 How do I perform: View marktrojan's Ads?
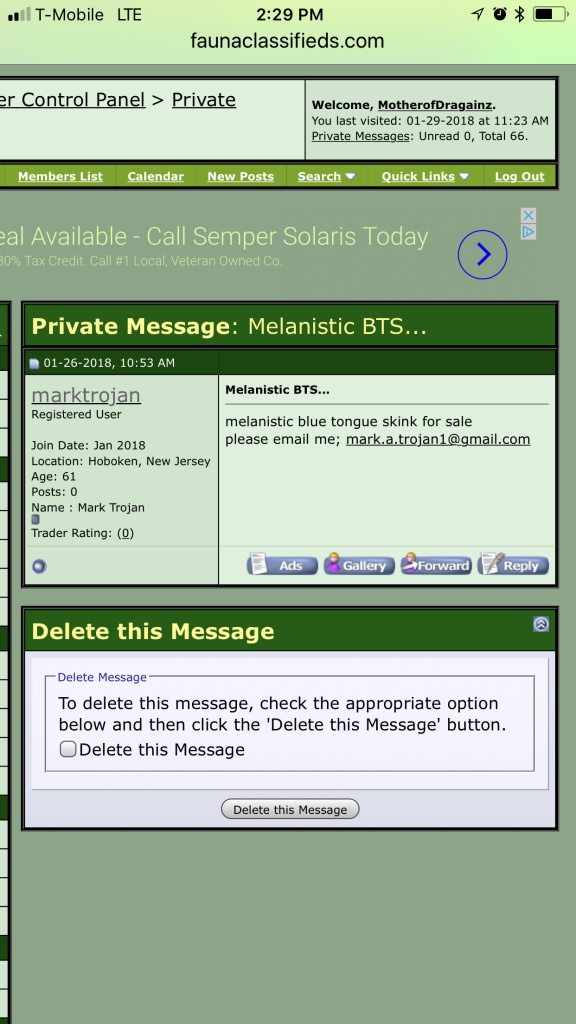[x=282, y=565]
